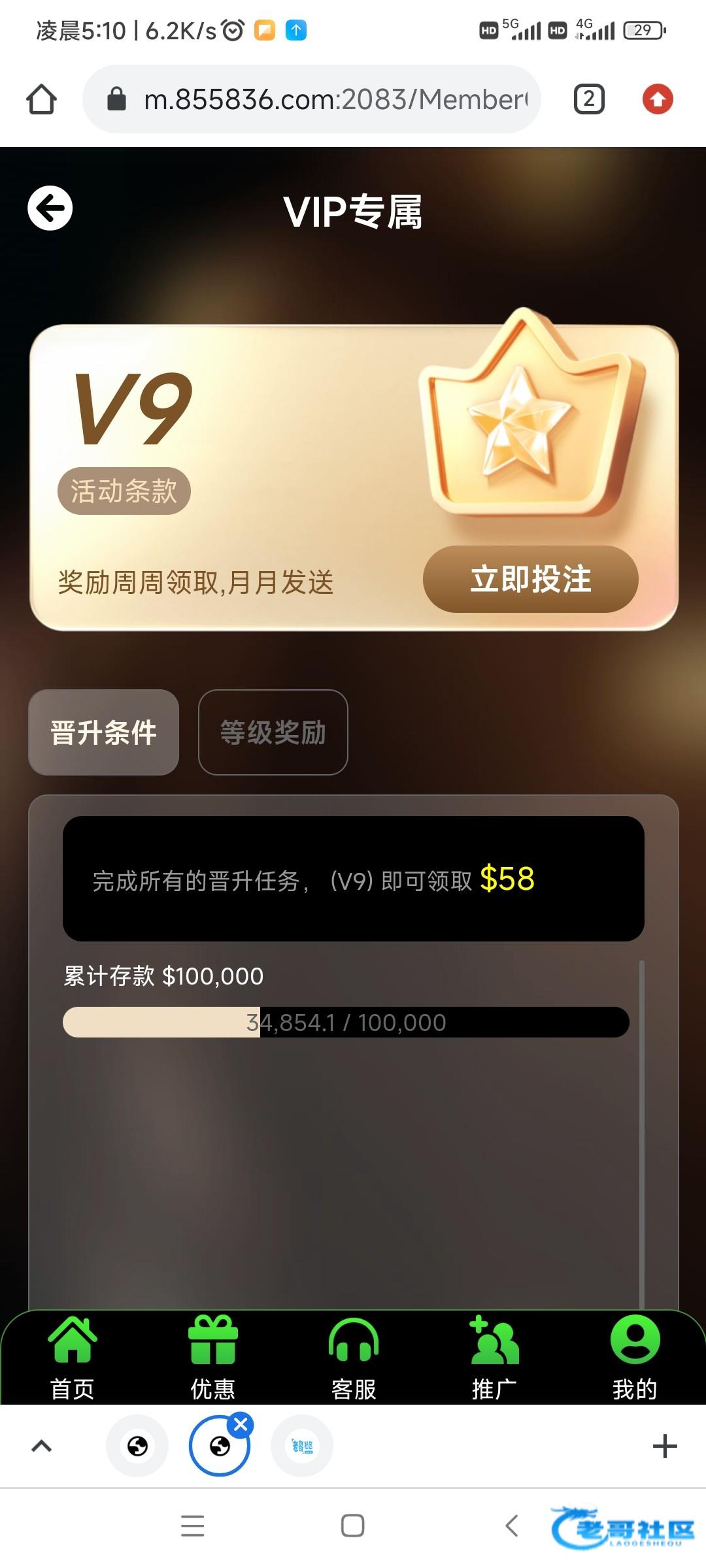Switch to the 等级奖励 tab
This screenshot has width=706, height=1568.
click(x=273, y=732)
